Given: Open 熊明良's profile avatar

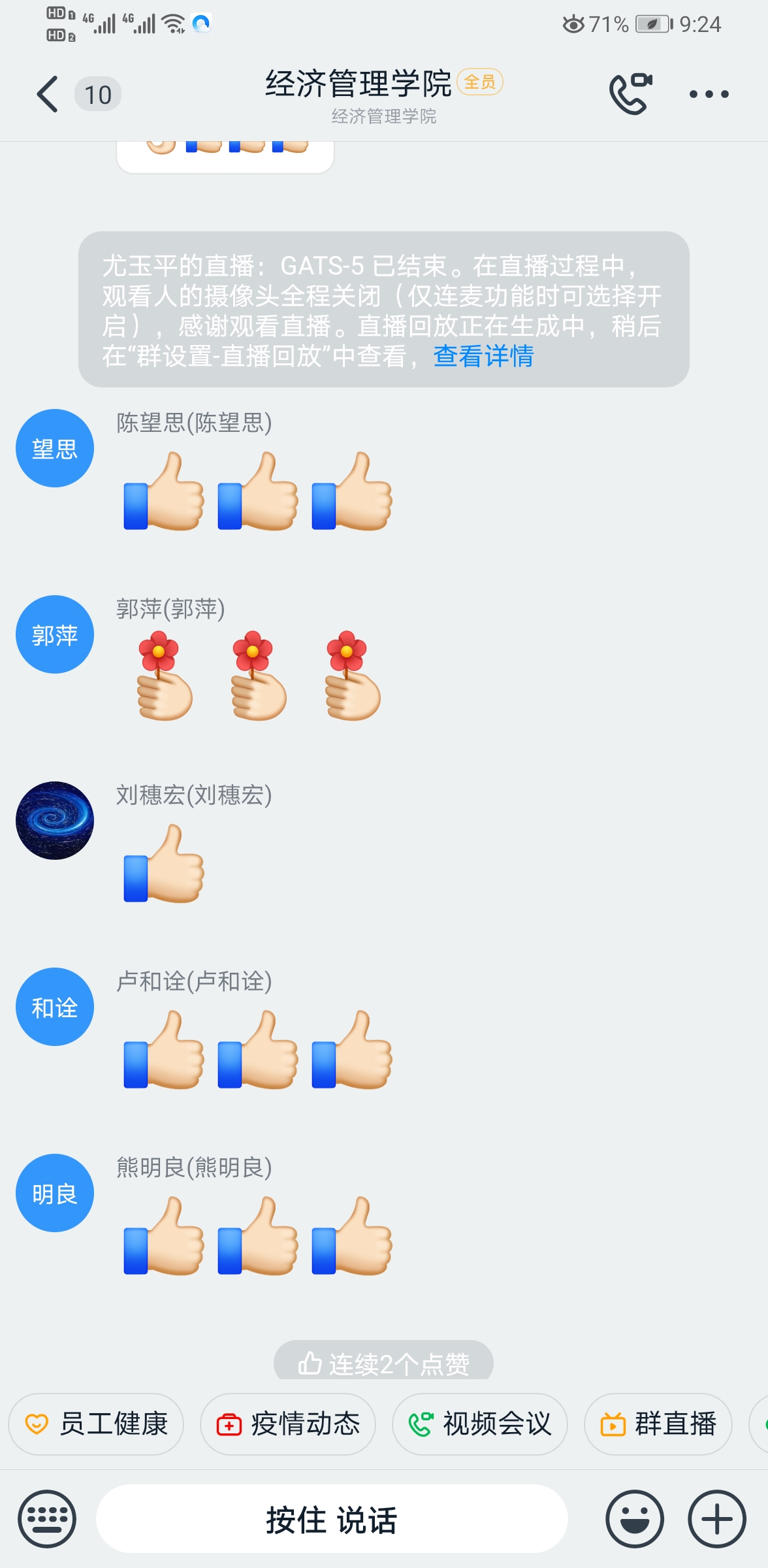Looking at the screenshot, I should pyautogui.click(x=55, y=1193).
